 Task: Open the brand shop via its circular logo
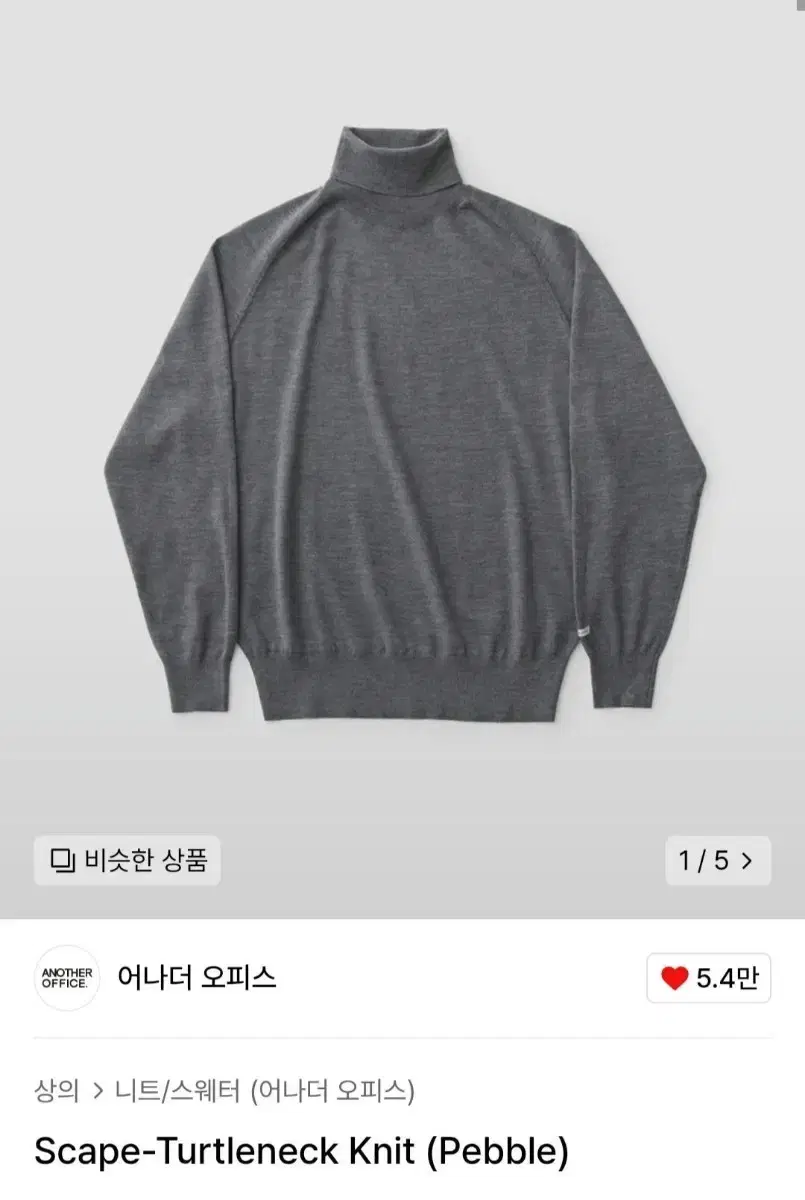point(66,977)
